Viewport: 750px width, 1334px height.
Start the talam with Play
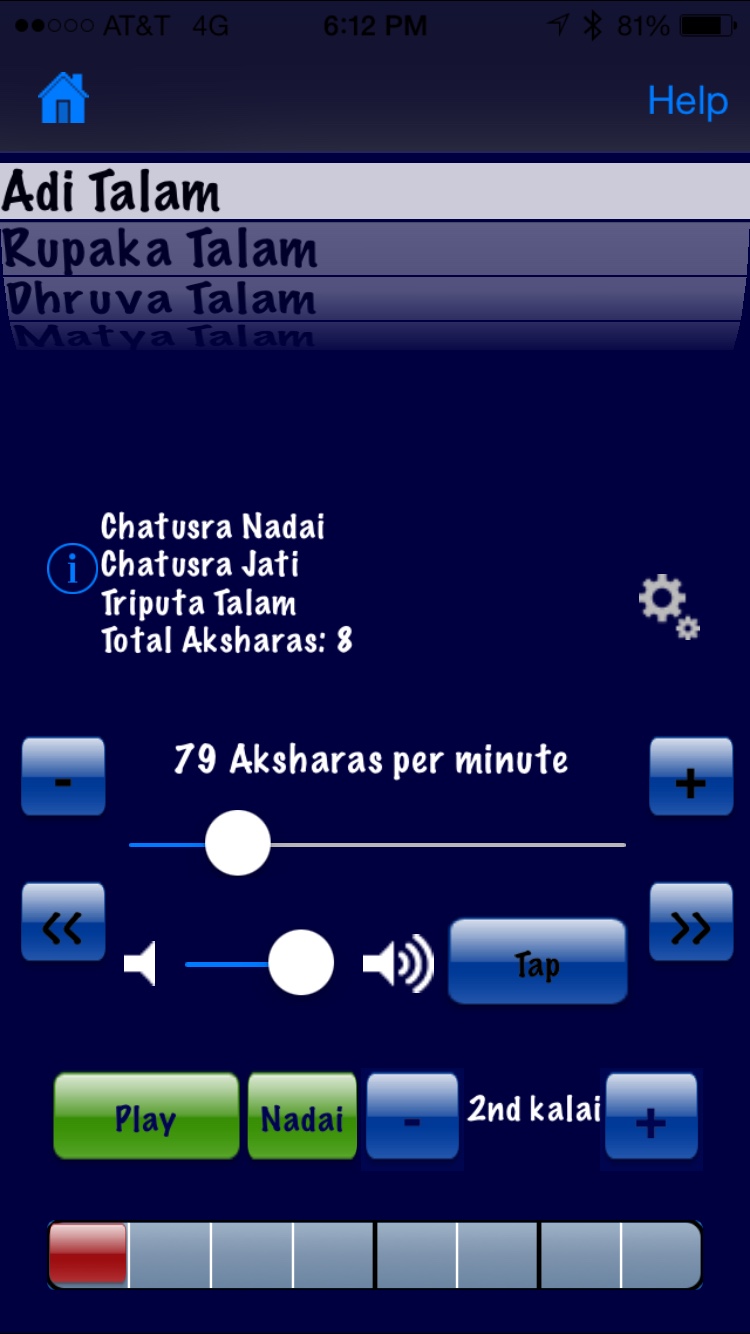pyautogui.click(x=146, y=1116)
